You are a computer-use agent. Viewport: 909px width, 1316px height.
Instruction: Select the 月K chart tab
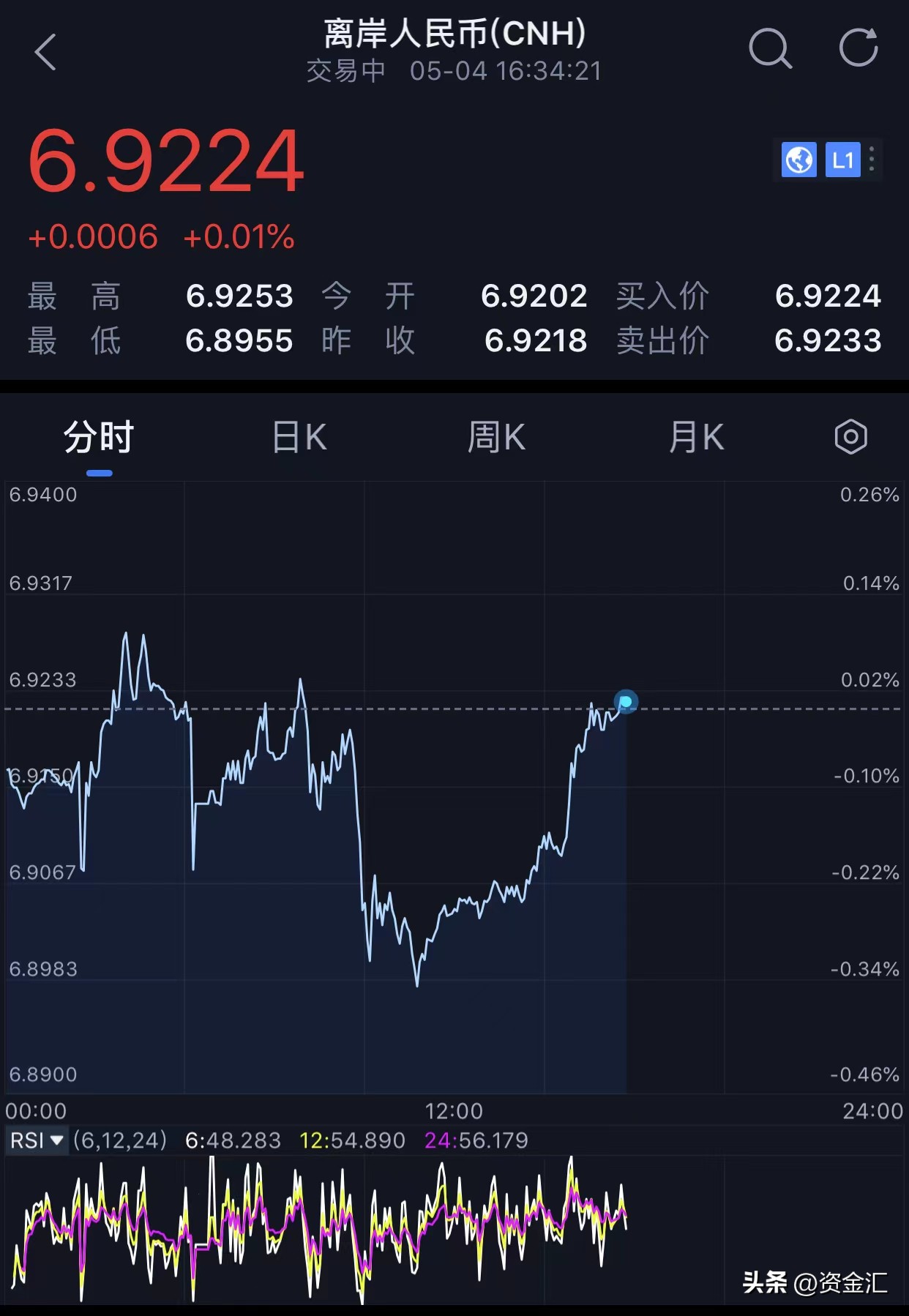pyautogui.click(x=696, y=438)
